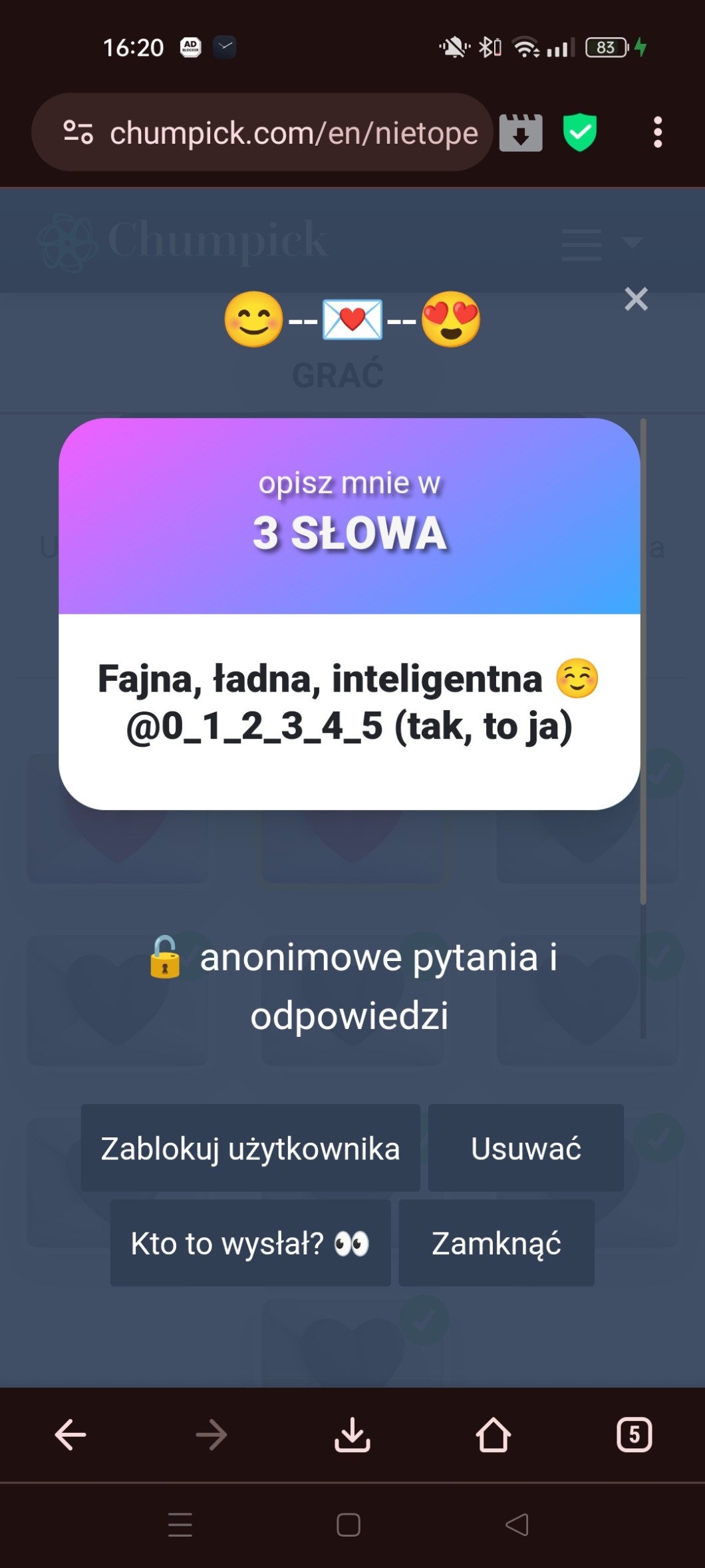Open recent apps from the navigation bar
Viewport: 705px width, 1568px height.
coord(180,1524)
